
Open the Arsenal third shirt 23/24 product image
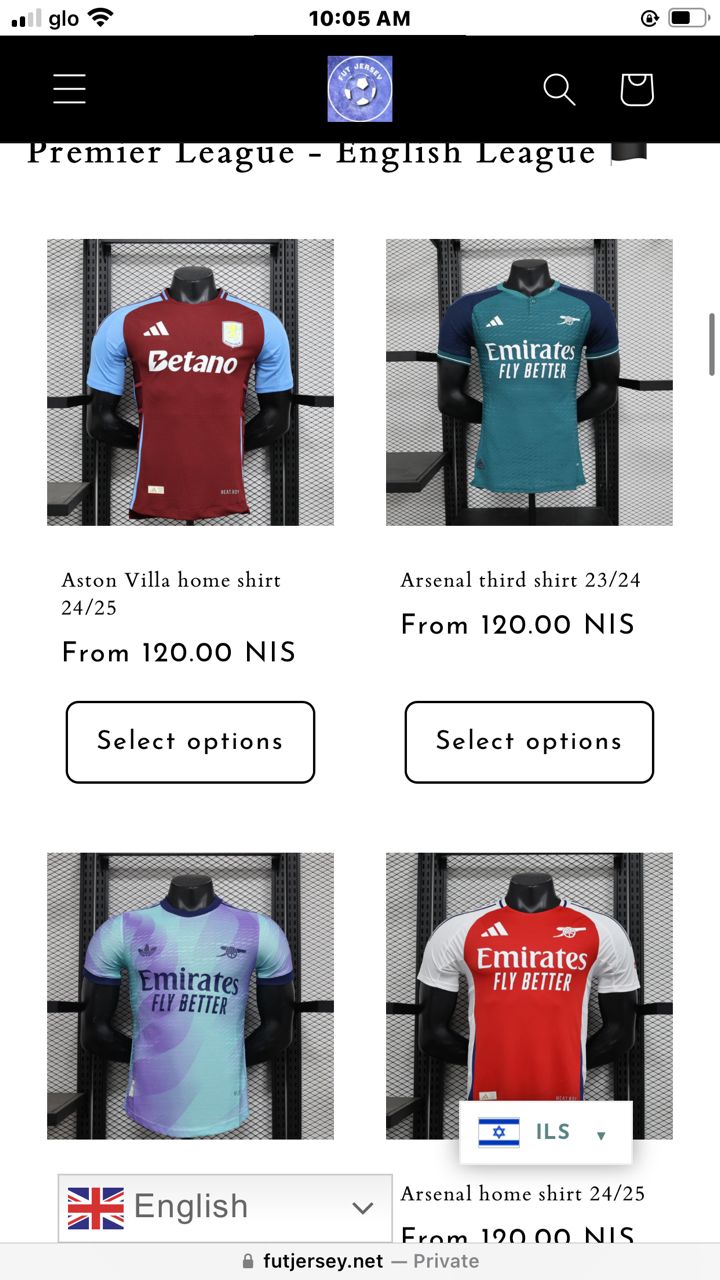click(529, 382)
